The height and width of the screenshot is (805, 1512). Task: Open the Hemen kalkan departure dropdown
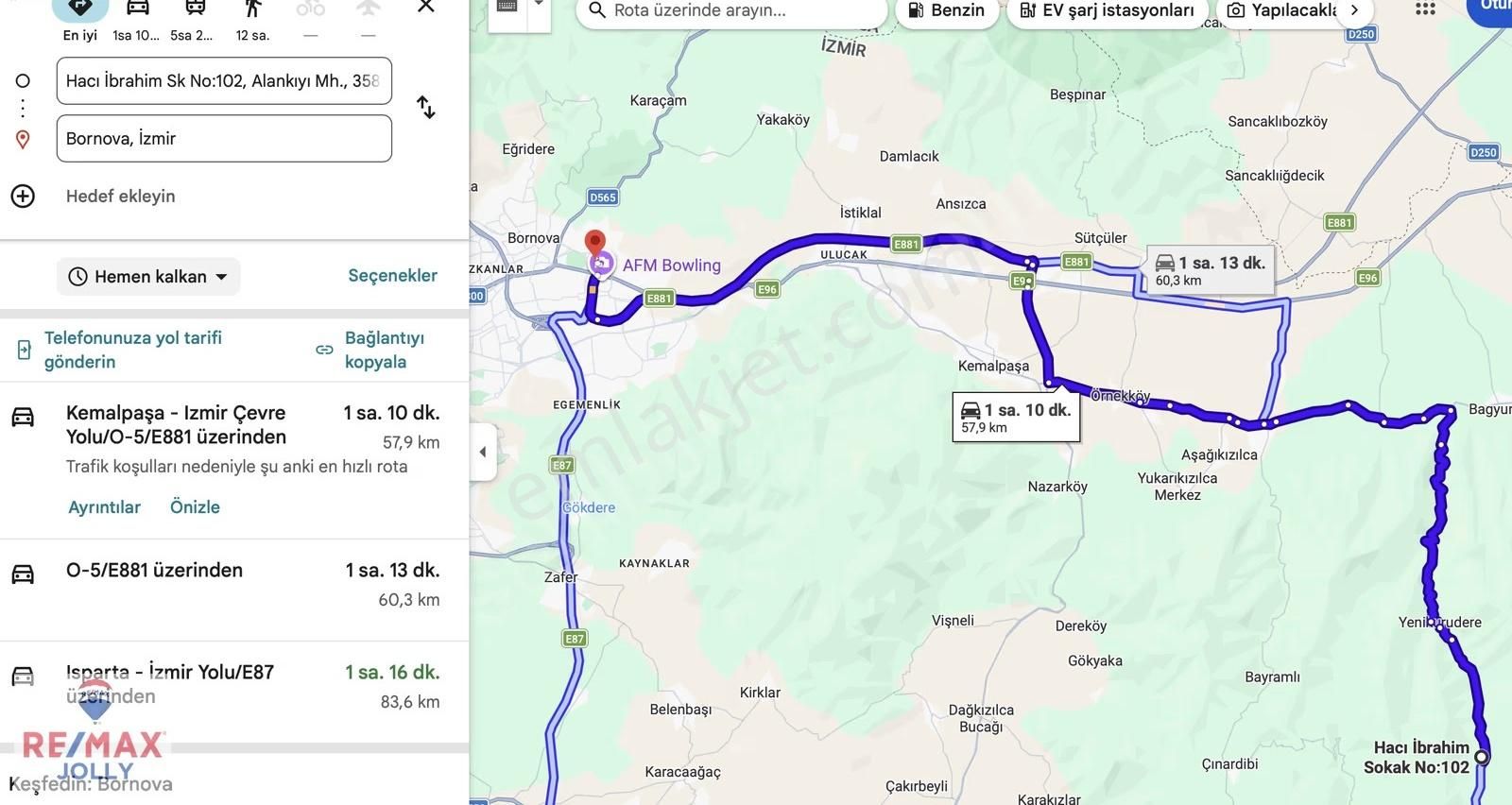(x=149, y=277)
